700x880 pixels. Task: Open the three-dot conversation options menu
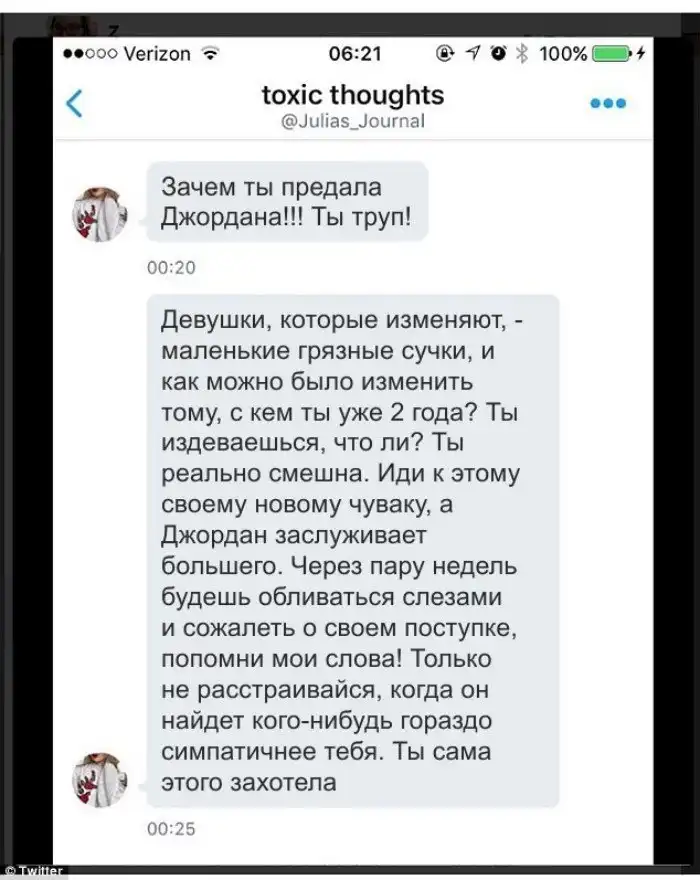point(606,103)
